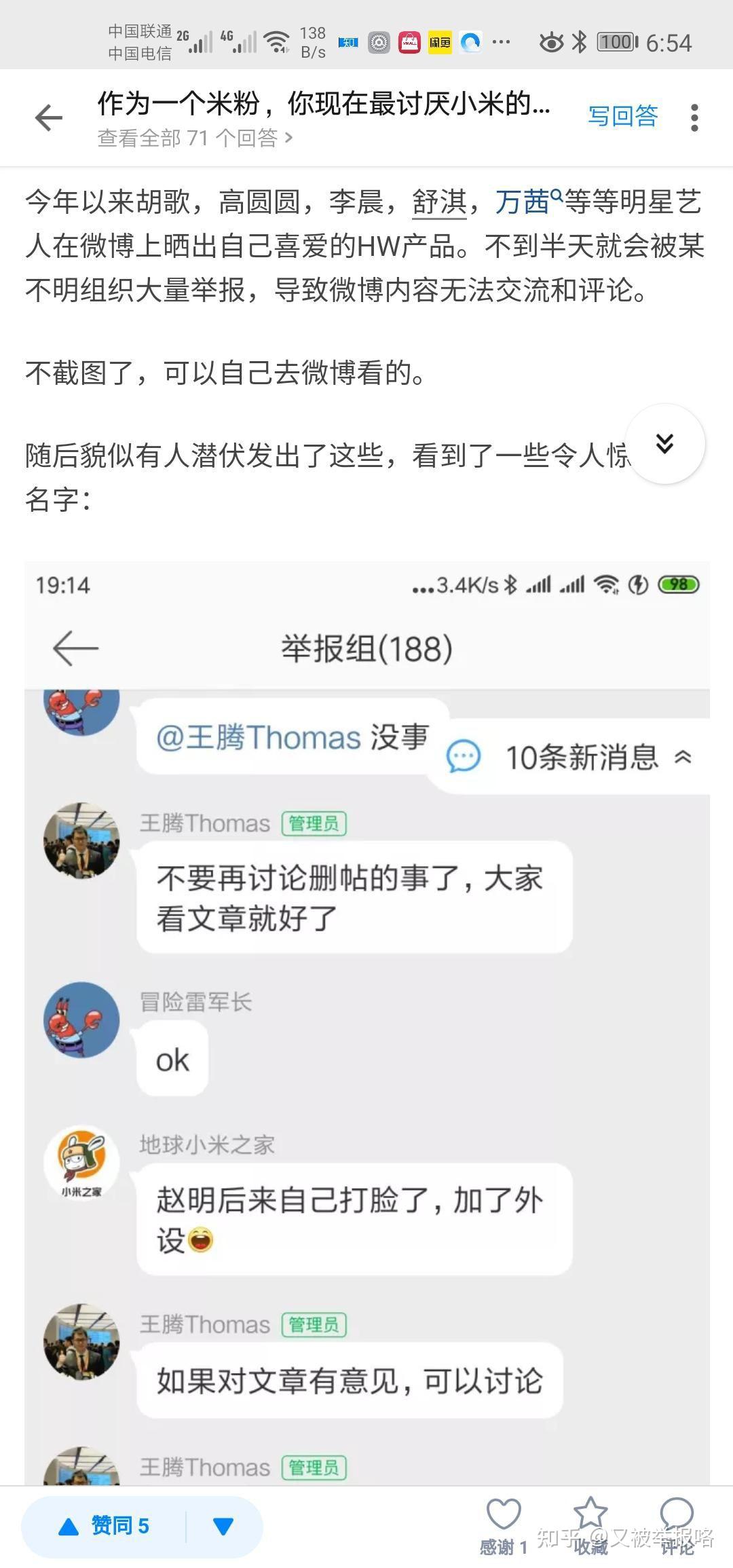Image resolution: width=733 pixels, height=1568 pixels.
Task: Tap the floating double-chevron down button
Action: pyautogui.click(x=664, y=444)
